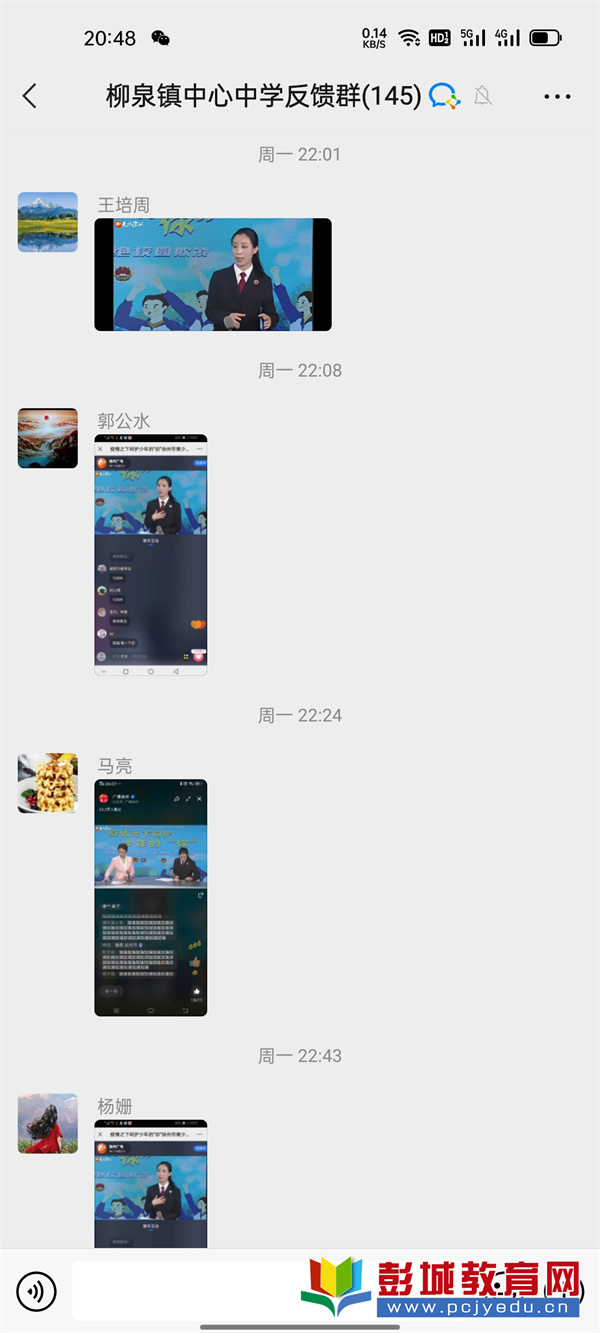The width and height of the screenshot is (600, 1333).
Task: Open 杨姗's shared screenshot
Action: [x=151, y=1184]
